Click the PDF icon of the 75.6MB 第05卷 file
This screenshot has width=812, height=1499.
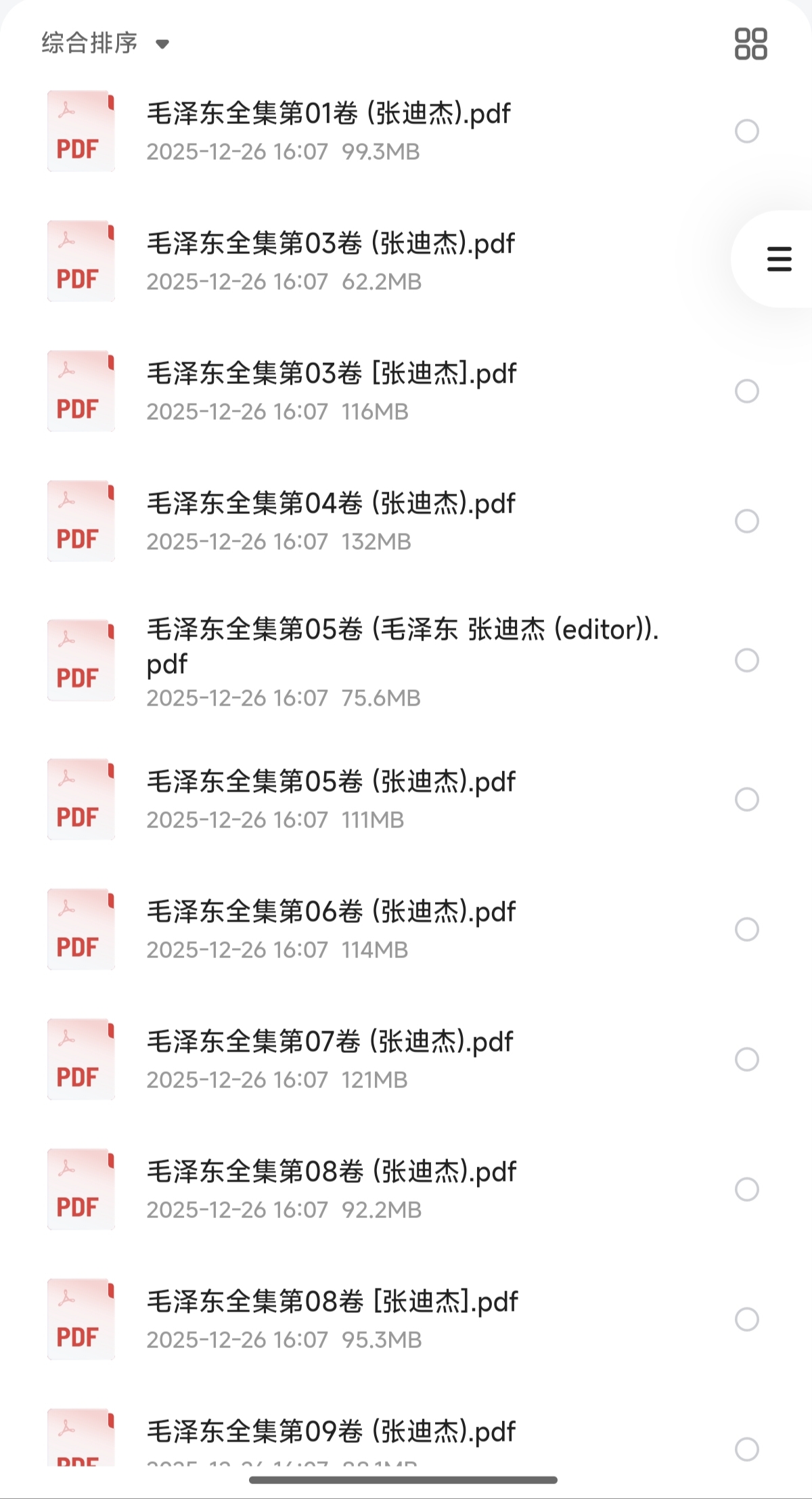pyautogui.click(x=81, y=661)
